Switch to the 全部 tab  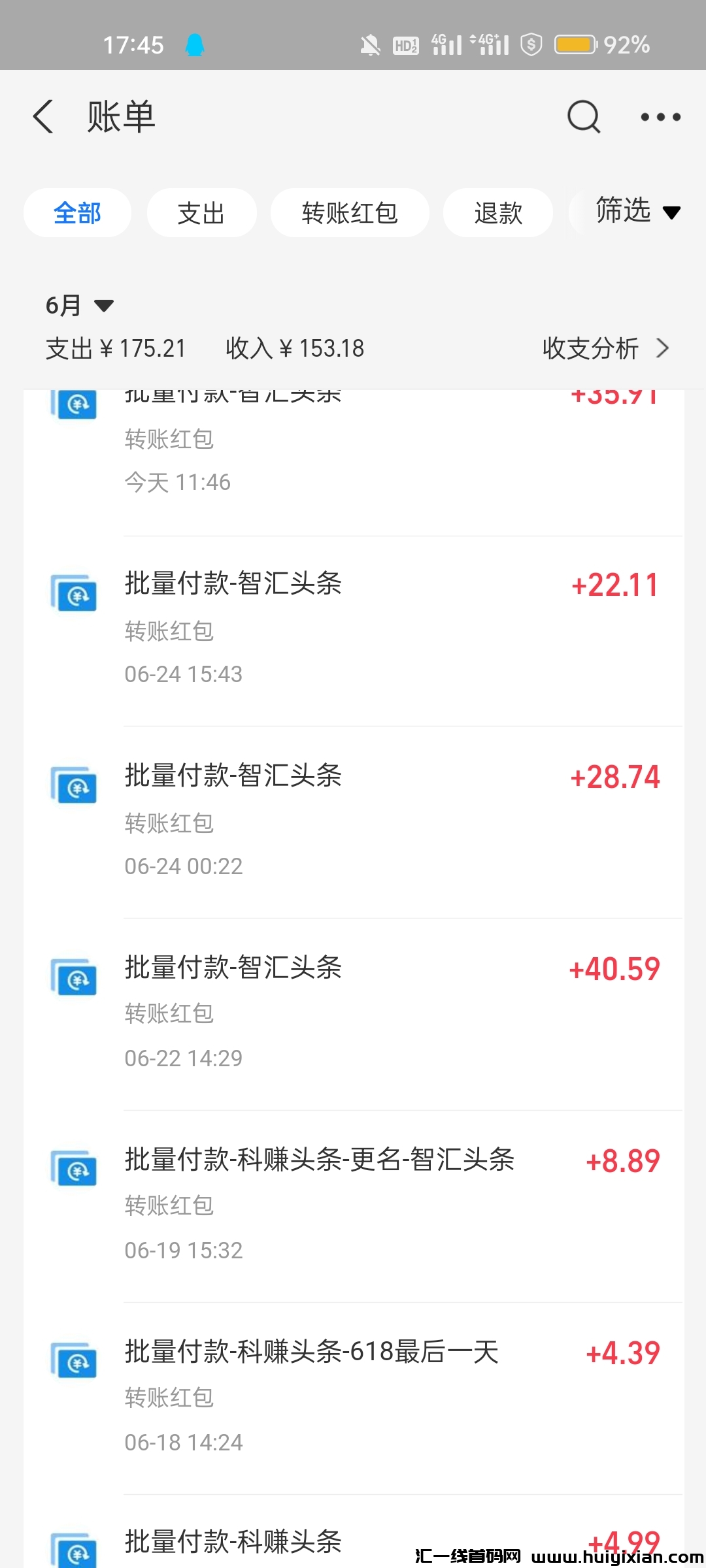coord(77,212)
